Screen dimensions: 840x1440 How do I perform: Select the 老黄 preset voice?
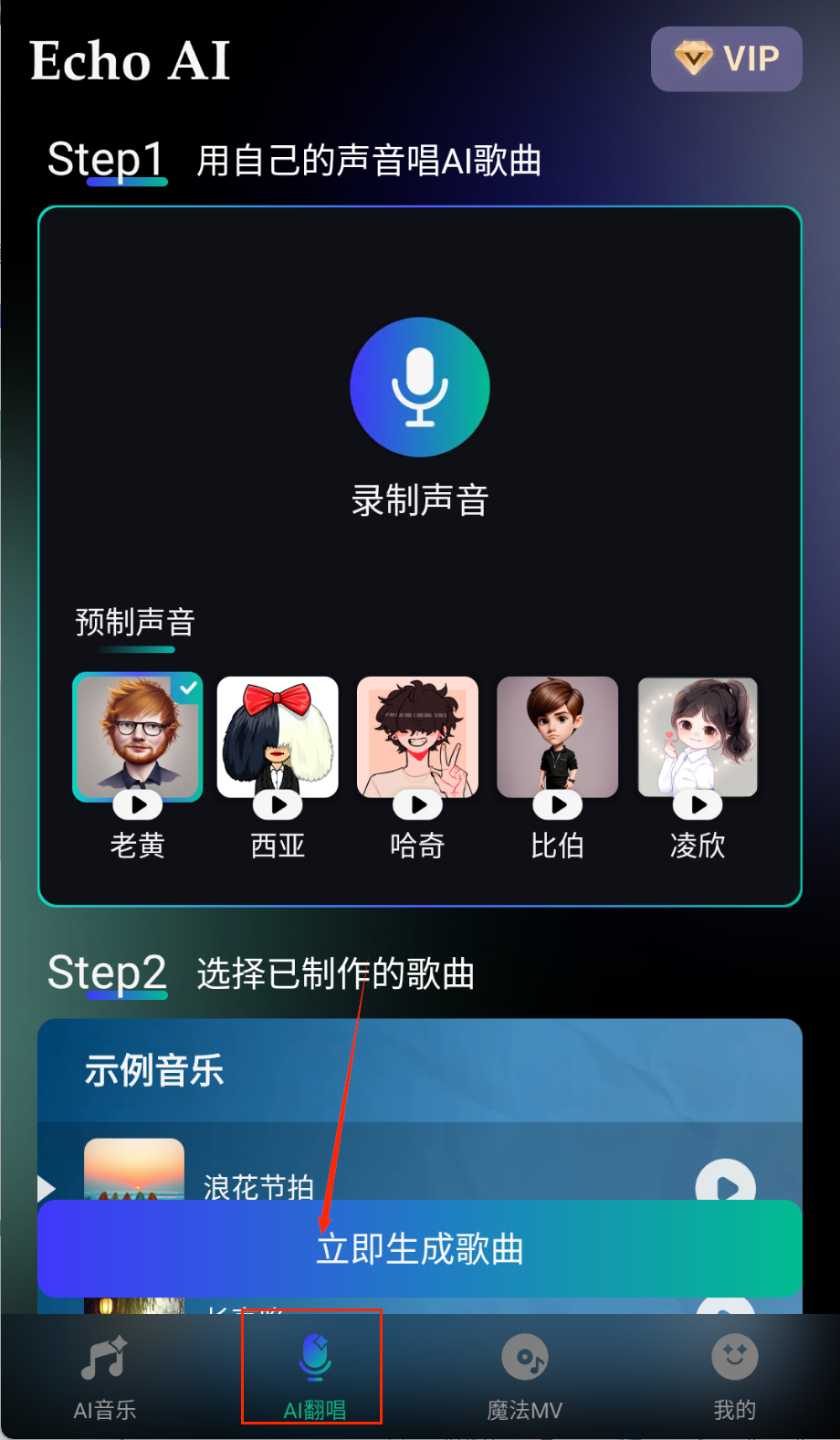tap(137, 736)
